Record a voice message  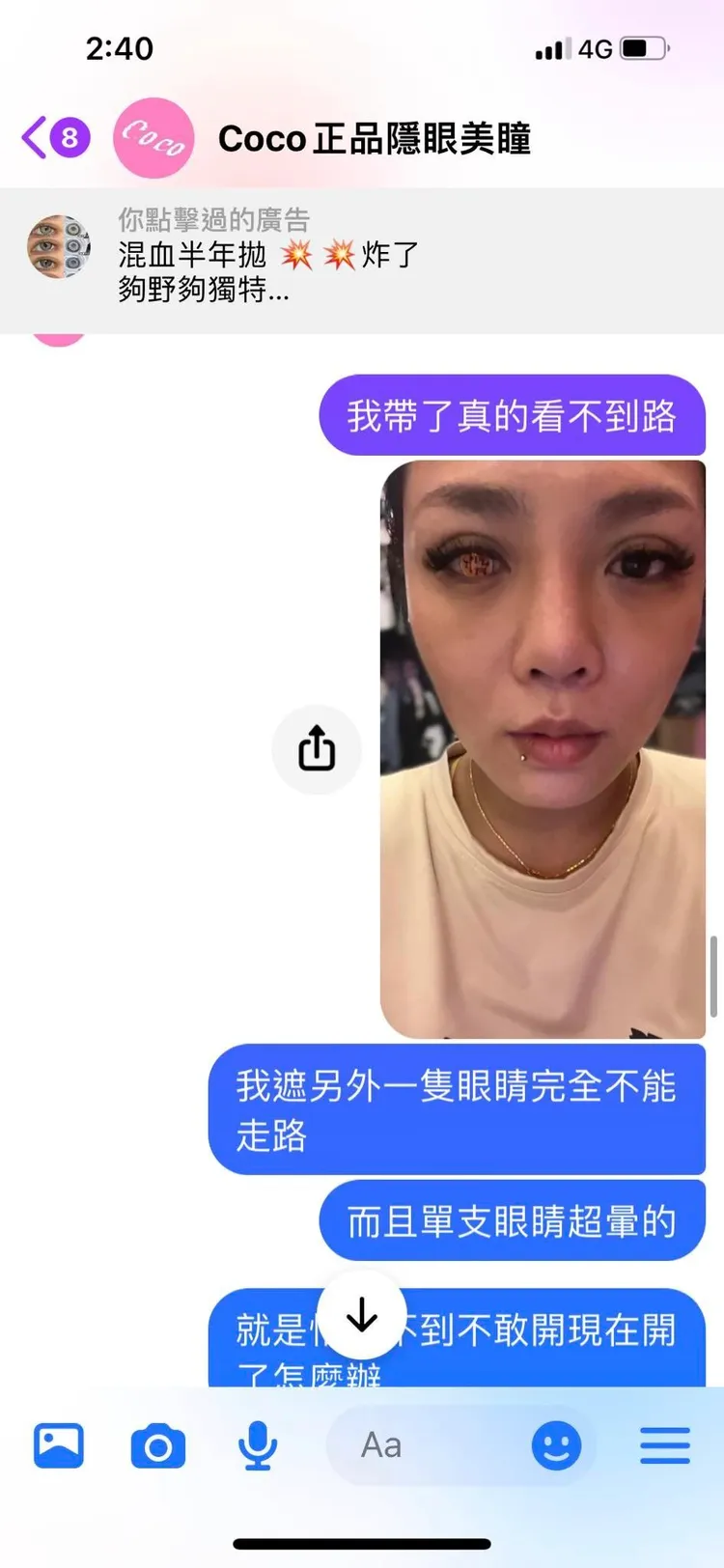click(258, 1446)
